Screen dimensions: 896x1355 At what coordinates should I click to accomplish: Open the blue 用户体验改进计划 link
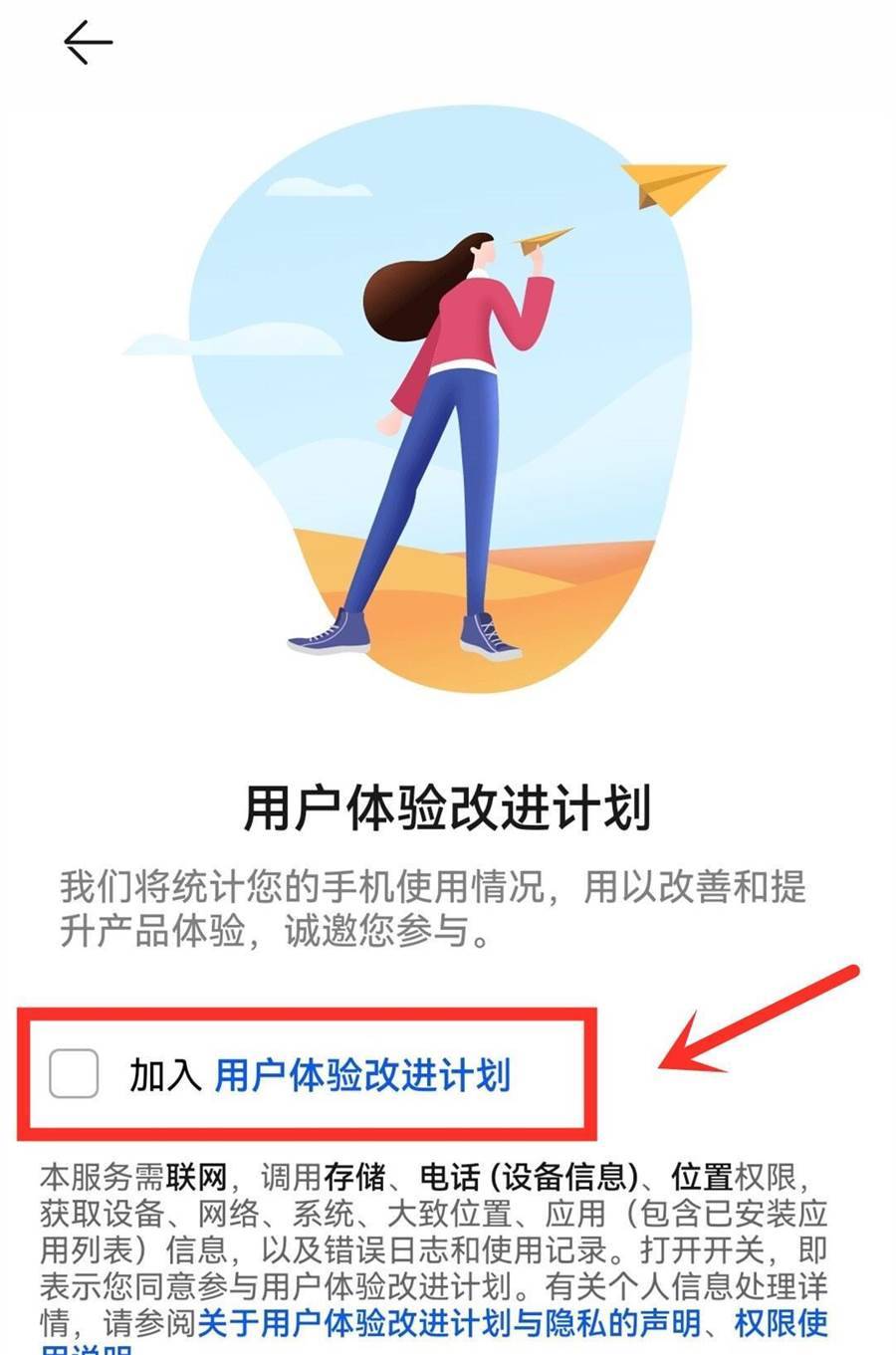362,1075
